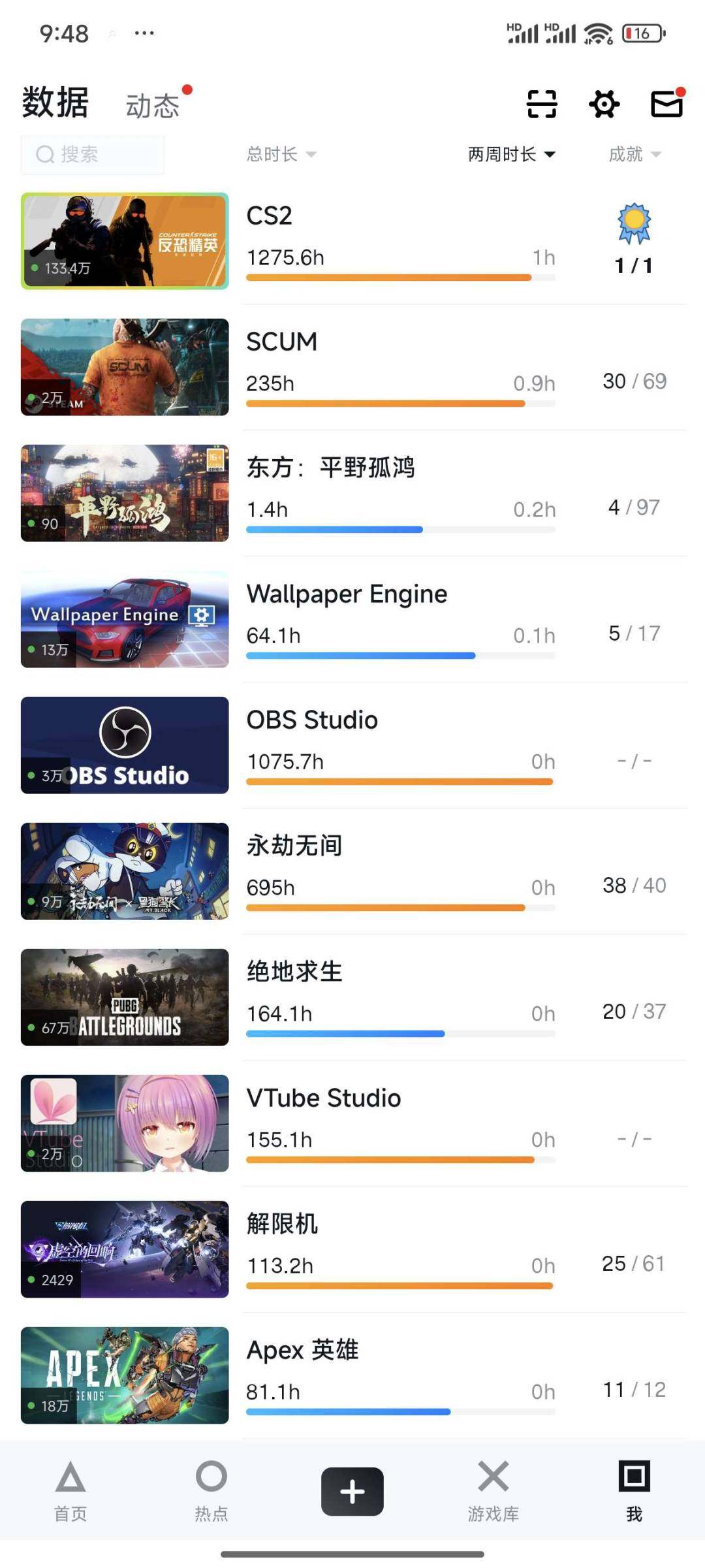Open the Wallpaper Engine entry
The height and width of the screenshot is (1568, 705).
click(x=352, y=619)
